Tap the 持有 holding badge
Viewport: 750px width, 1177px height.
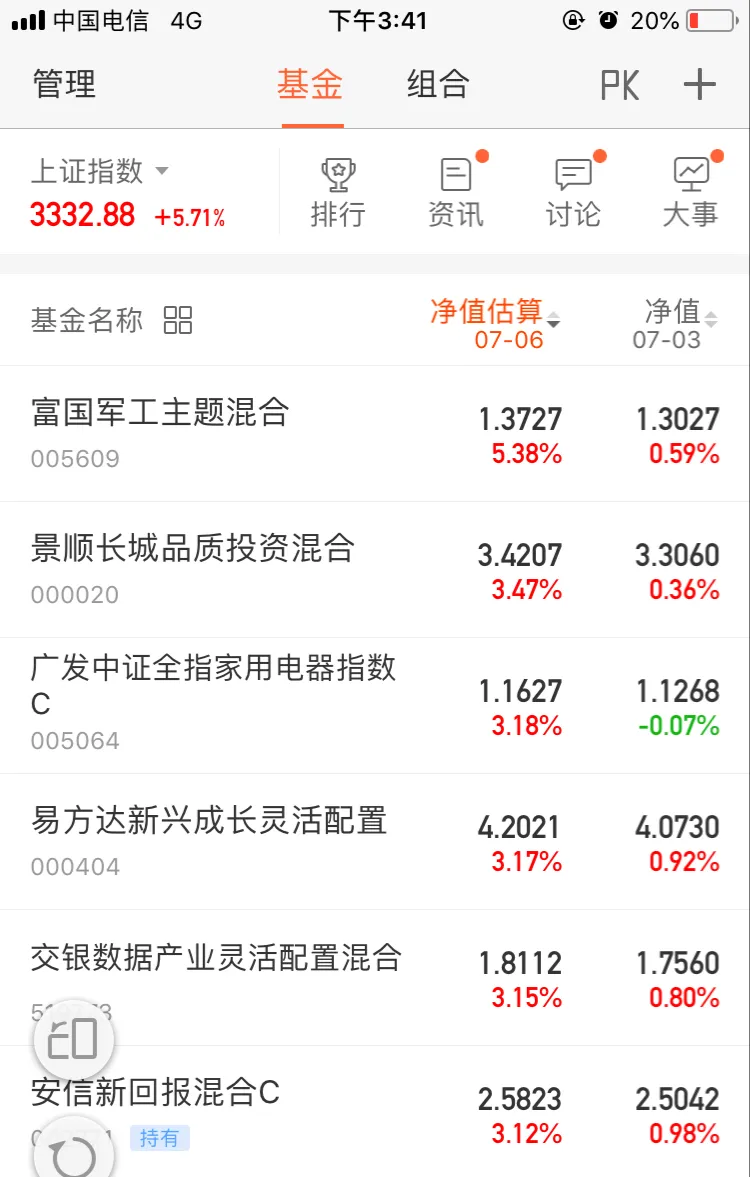[160, 1138]
